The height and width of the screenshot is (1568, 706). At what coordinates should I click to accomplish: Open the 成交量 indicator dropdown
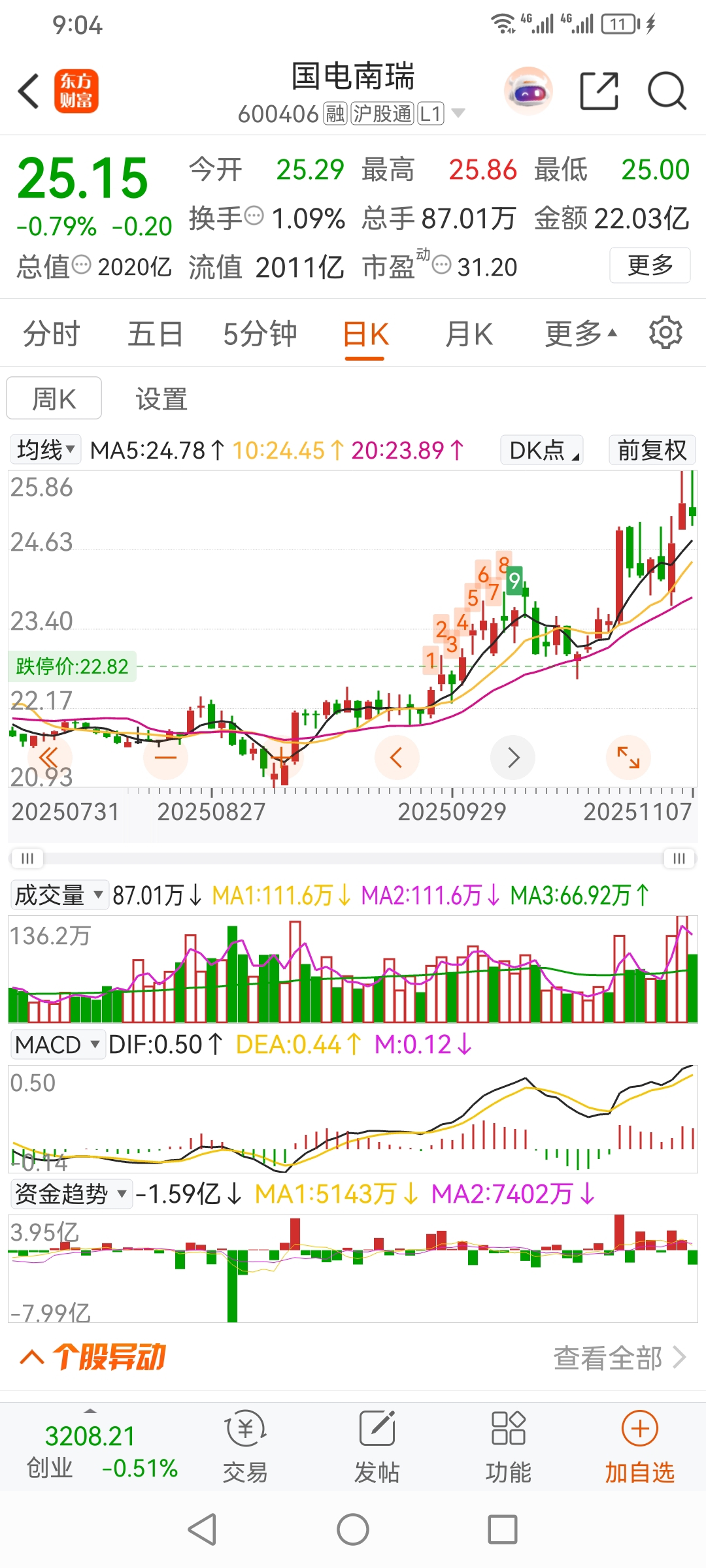[59, 895]
